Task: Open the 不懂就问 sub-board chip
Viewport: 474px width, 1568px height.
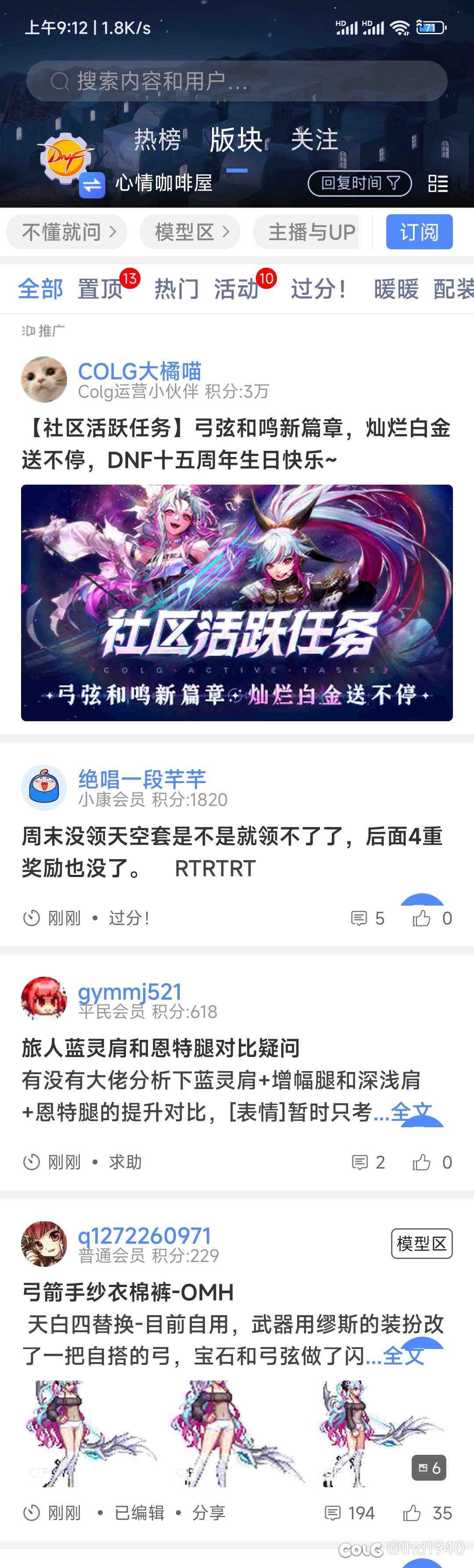Action: (67, 232)
